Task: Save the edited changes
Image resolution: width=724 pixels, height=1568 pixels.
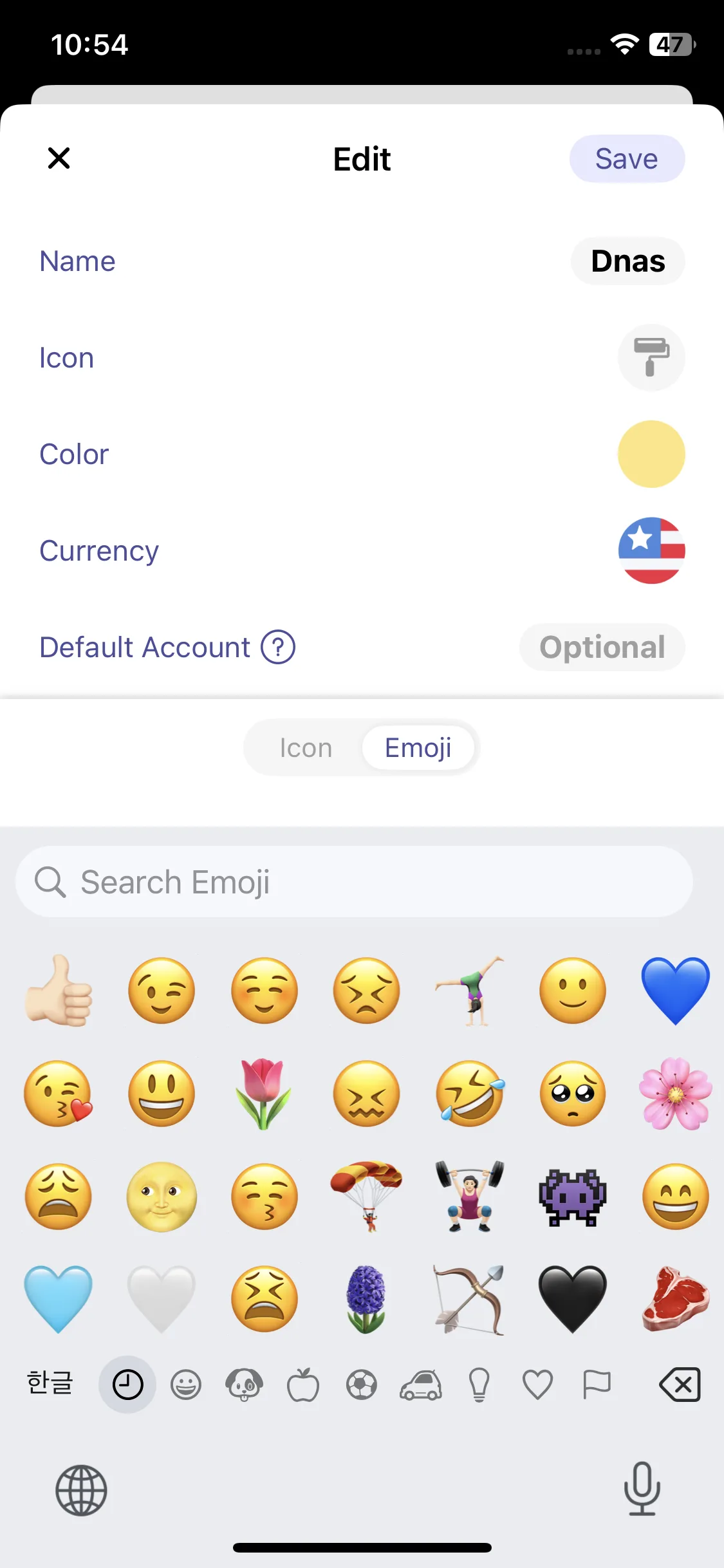Action: pyautogui.click(x=626, y=158)
